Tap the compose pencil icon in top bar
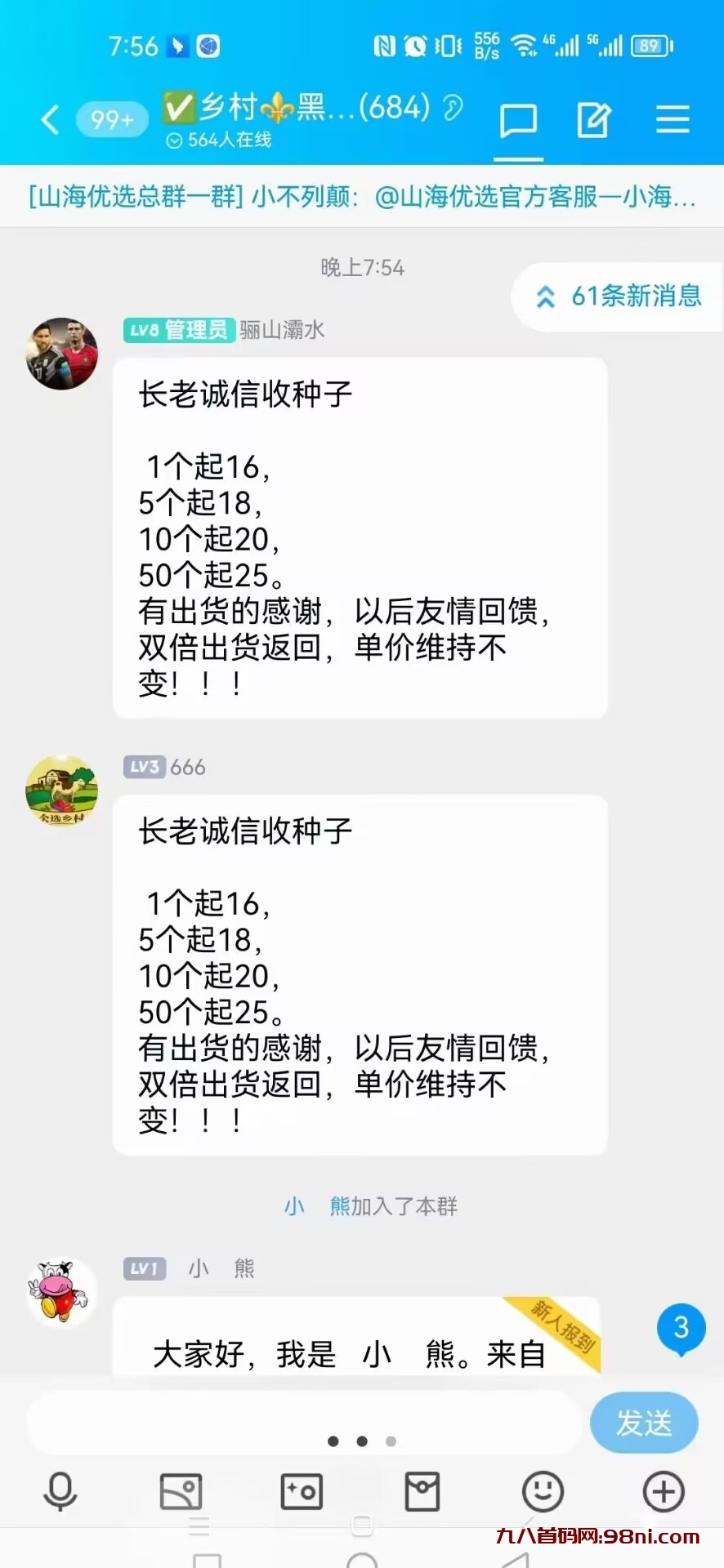Screen dimensions: 724x1568 point(594,118)
